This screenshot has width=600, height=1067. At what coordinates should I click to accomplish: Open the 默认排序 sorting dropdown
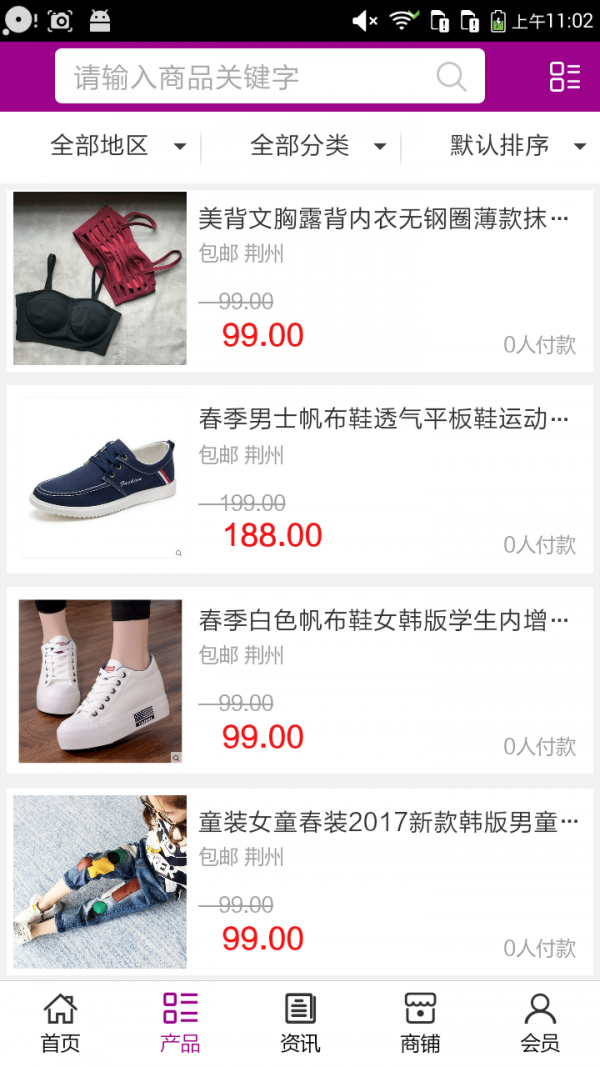[517, 146]
